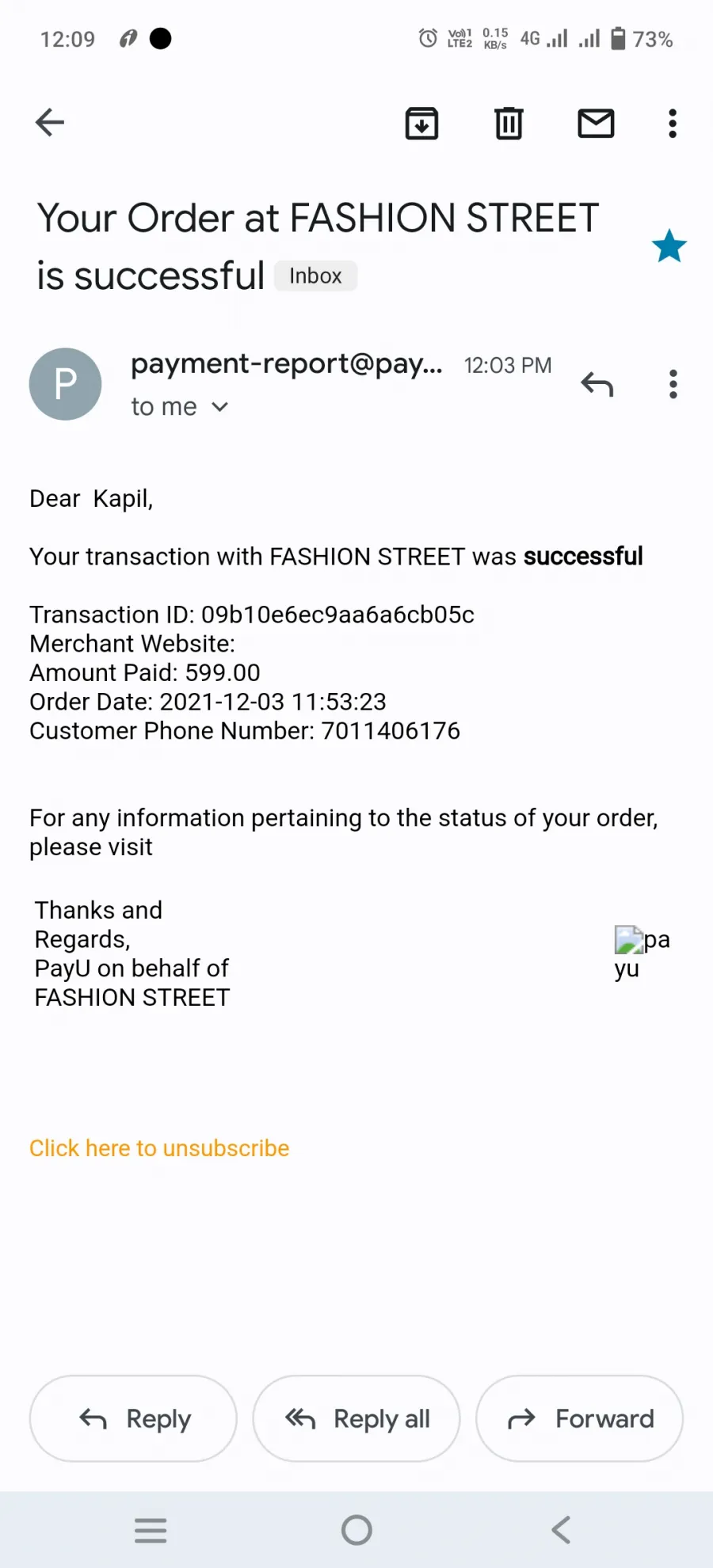Go to the home screen
The width and height of the screenshot is (713, 1568).
pos(356,1530)
